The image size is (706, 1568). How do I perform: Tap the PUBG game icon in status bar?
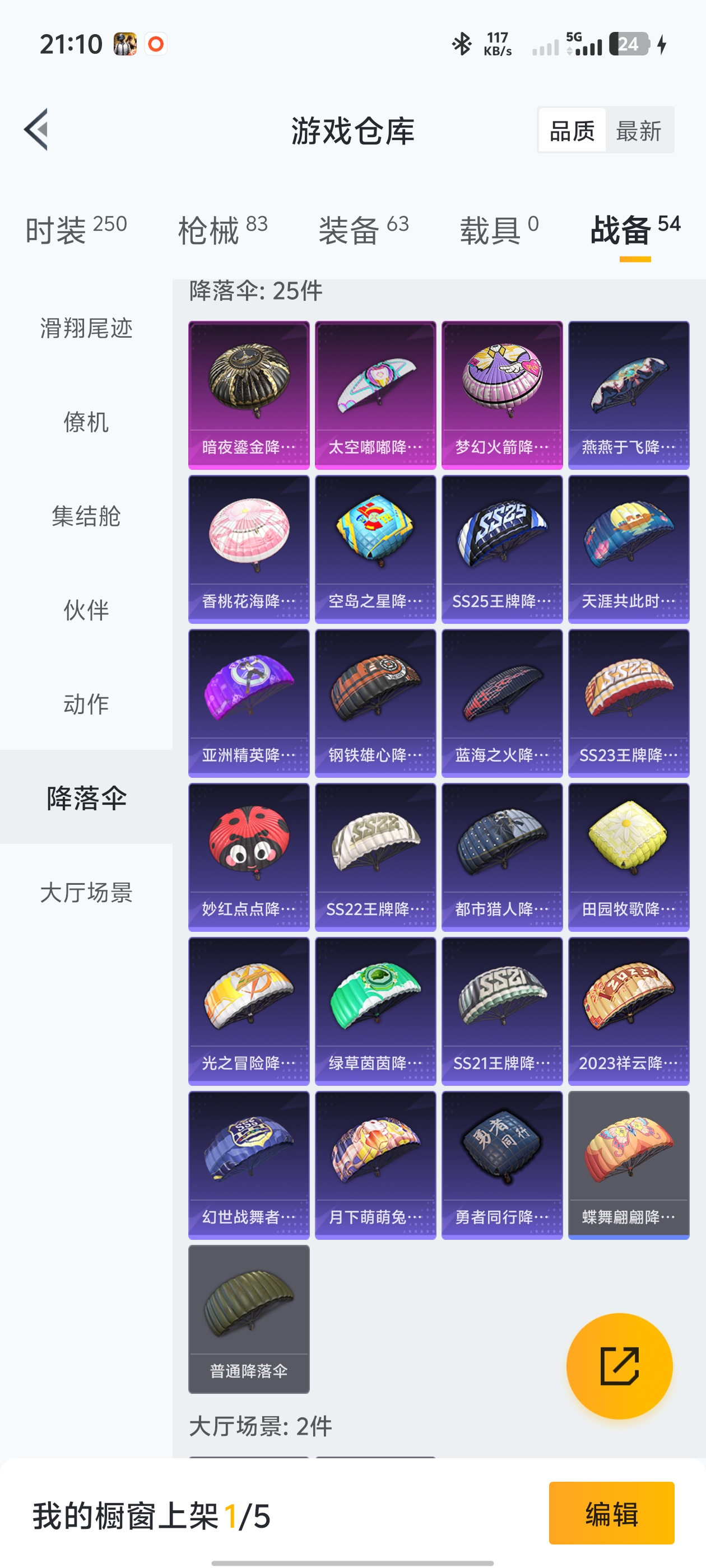(126, 43)
